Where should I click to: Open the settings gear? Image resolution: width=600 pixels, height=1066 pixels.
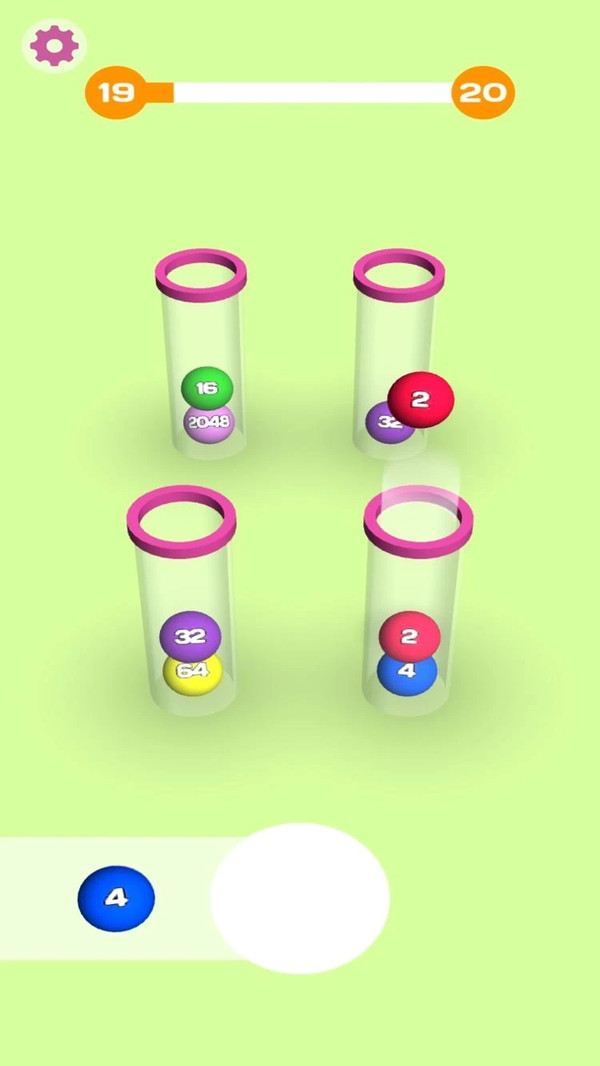coord(54,45)
